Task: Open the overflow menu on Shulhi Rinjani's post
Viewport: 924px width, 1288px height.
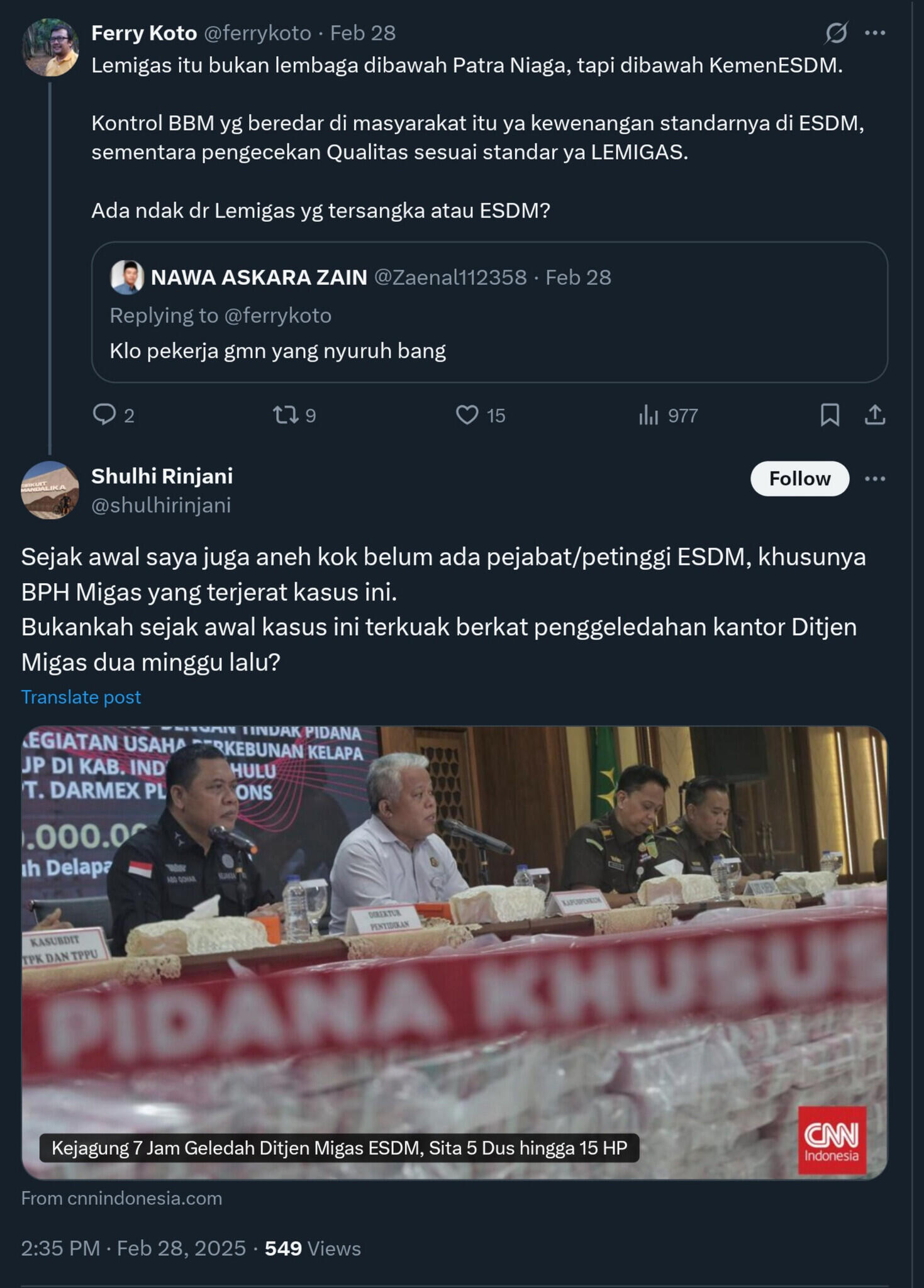Action: (875, 479)
